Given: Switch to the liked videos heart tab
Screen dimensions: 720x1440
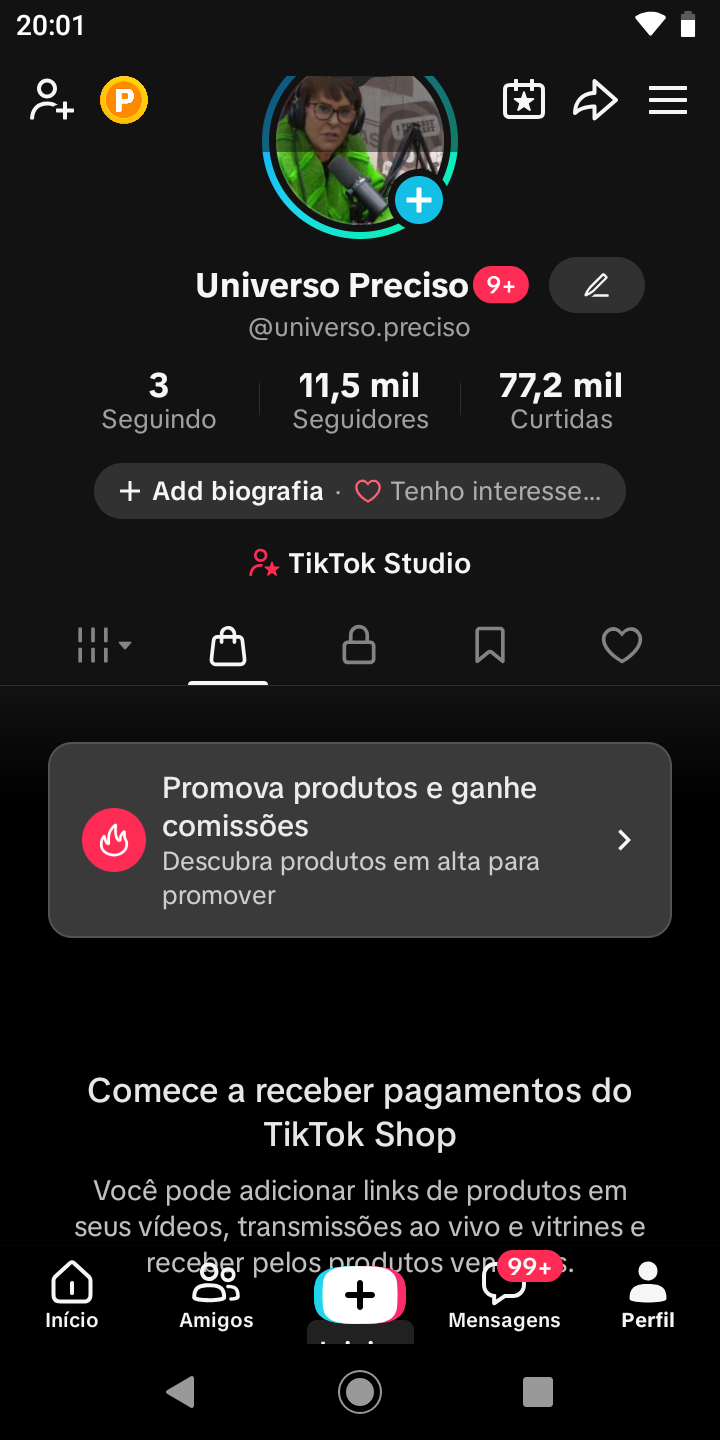Looking at the screenshot, I should point(621,645).
